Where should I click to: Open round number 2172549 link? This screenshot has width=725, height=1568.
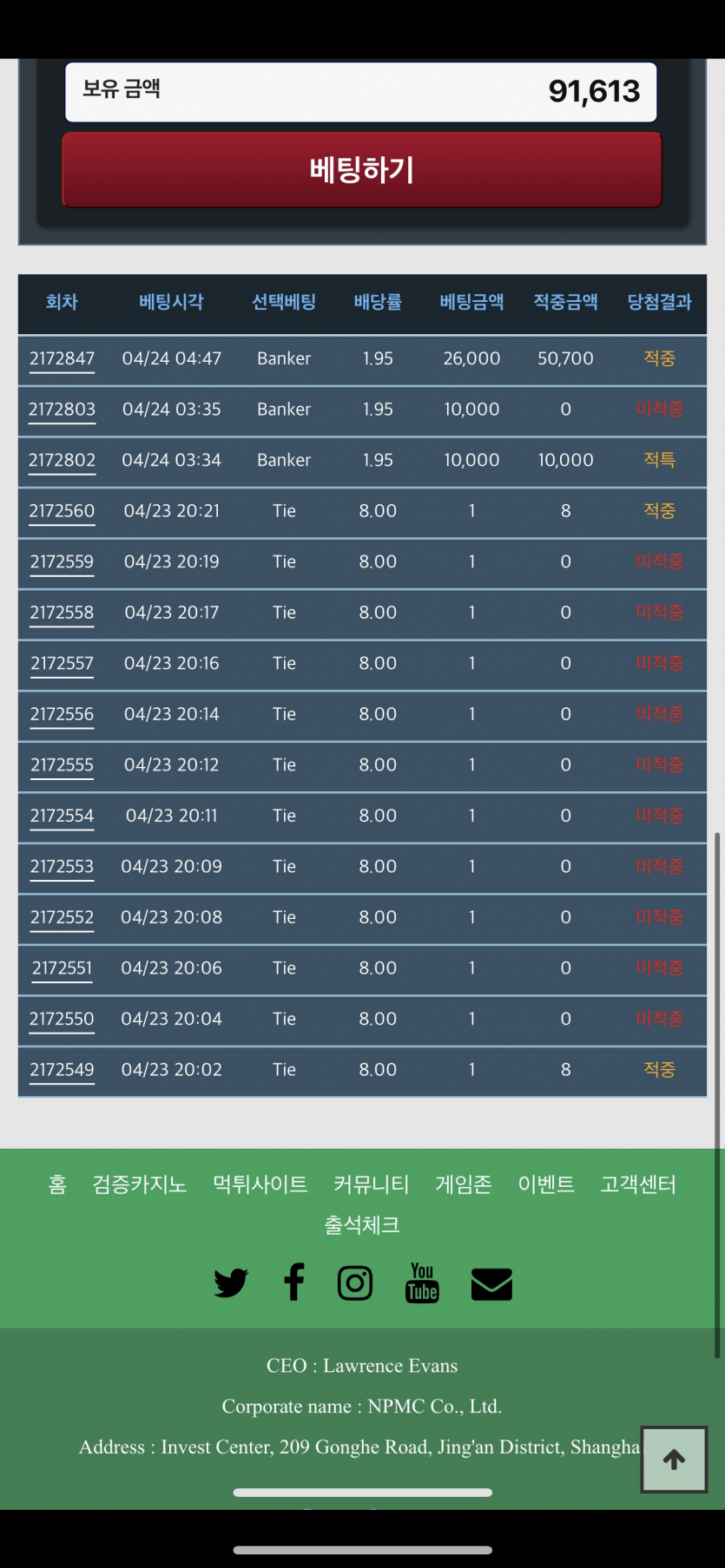click(62, 1070)
